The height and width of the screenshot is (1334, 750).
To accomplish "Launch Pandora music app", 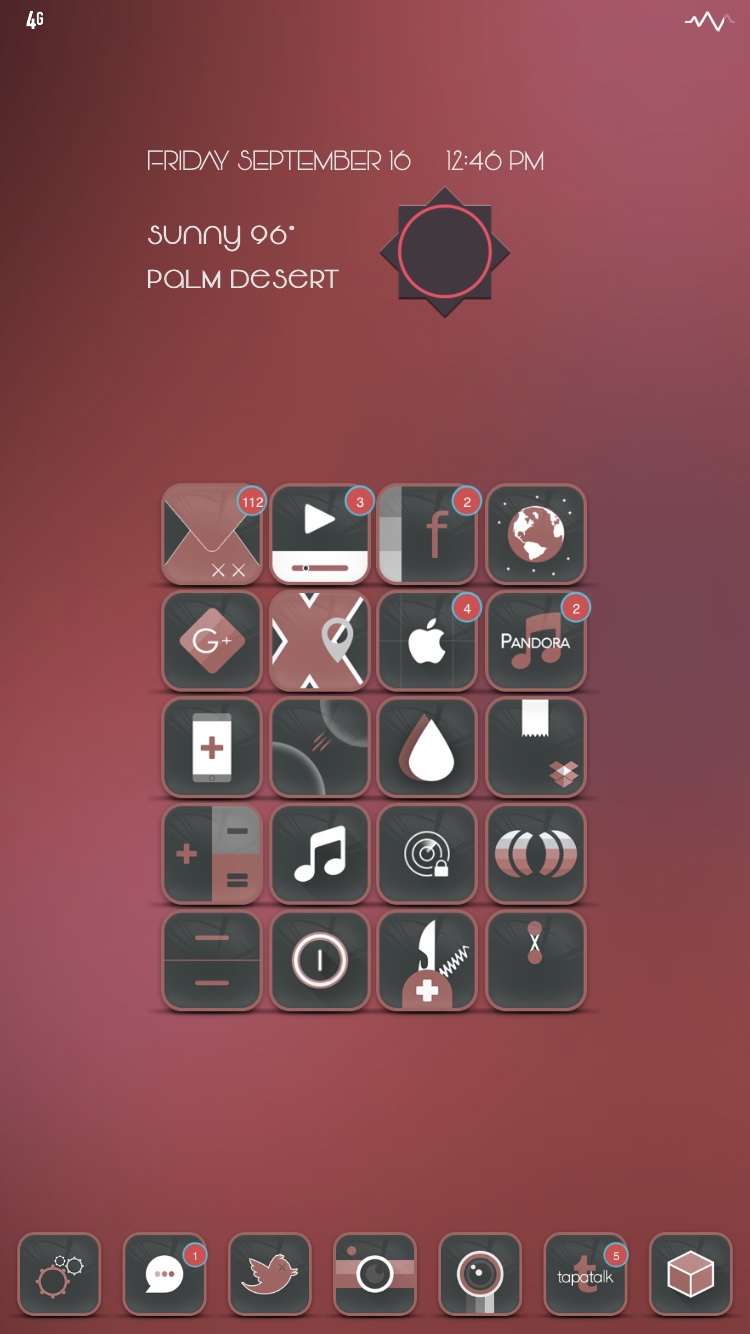I will coord(536,641).
